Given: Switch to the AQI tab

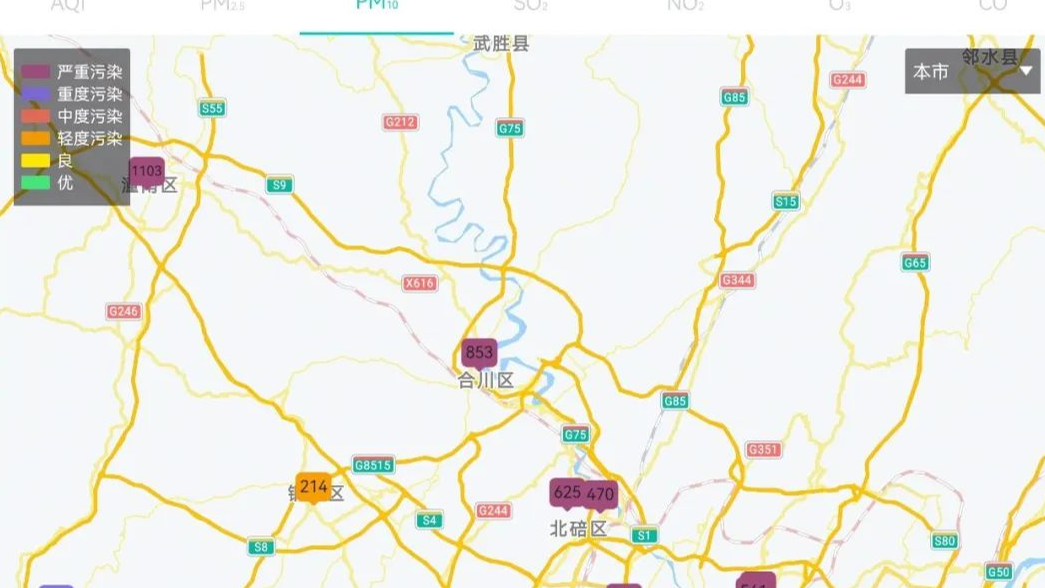Looking at the screenshot, I should (68, 7).
